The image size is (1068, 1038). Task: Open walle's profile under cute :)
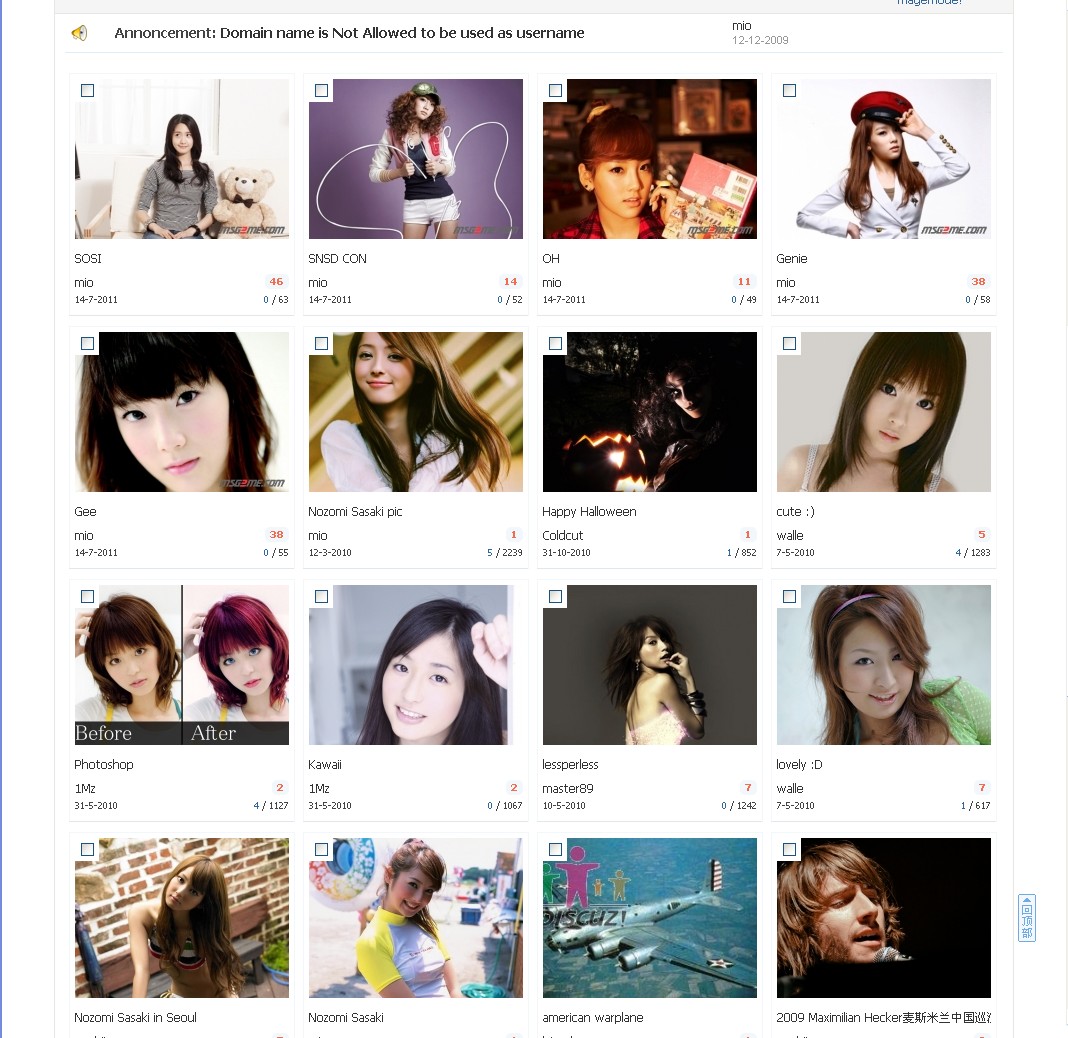click(x=789, y=536)
